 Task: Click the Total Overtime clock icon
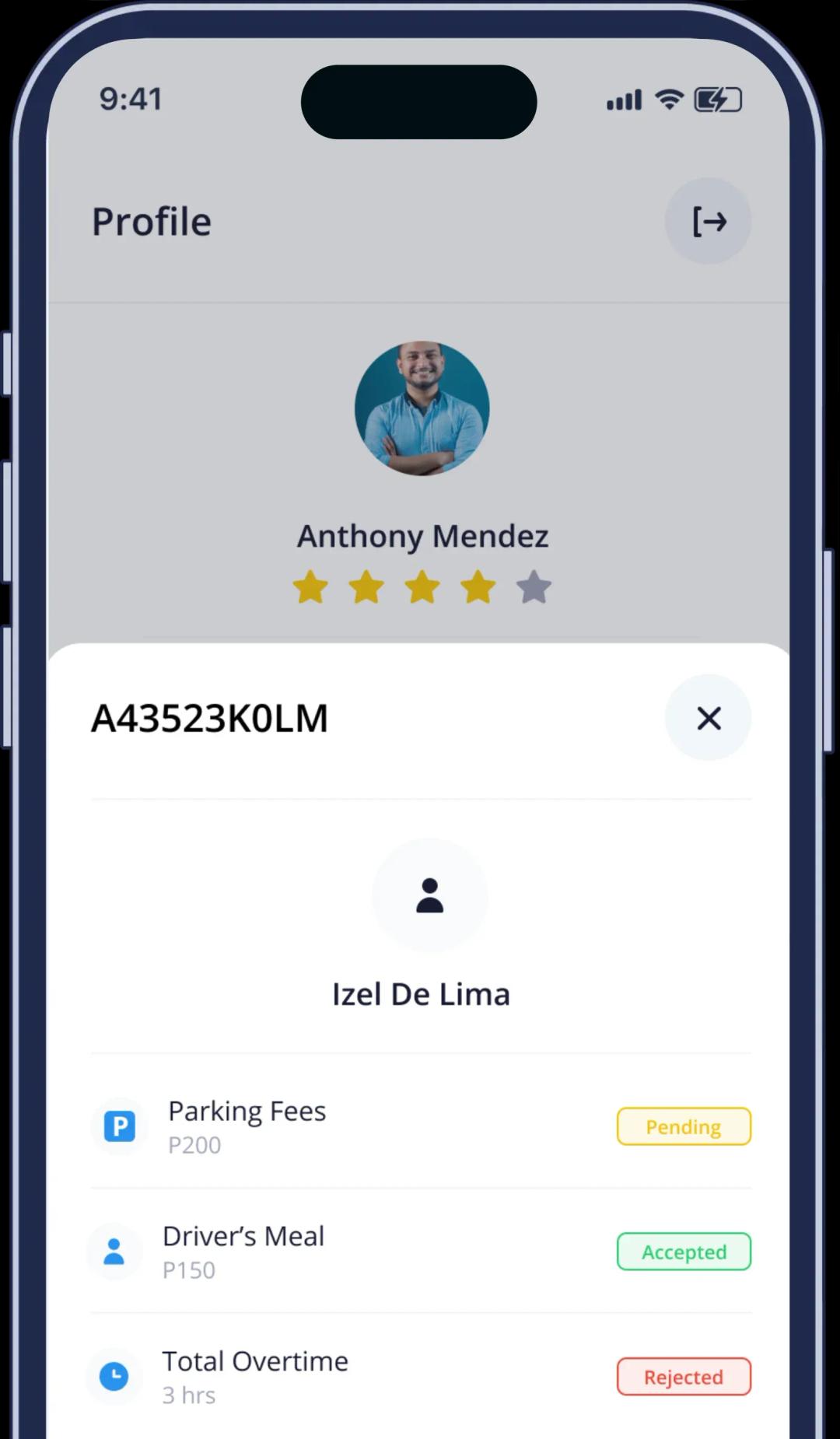pyautogui.click(x=114, y=1377)
